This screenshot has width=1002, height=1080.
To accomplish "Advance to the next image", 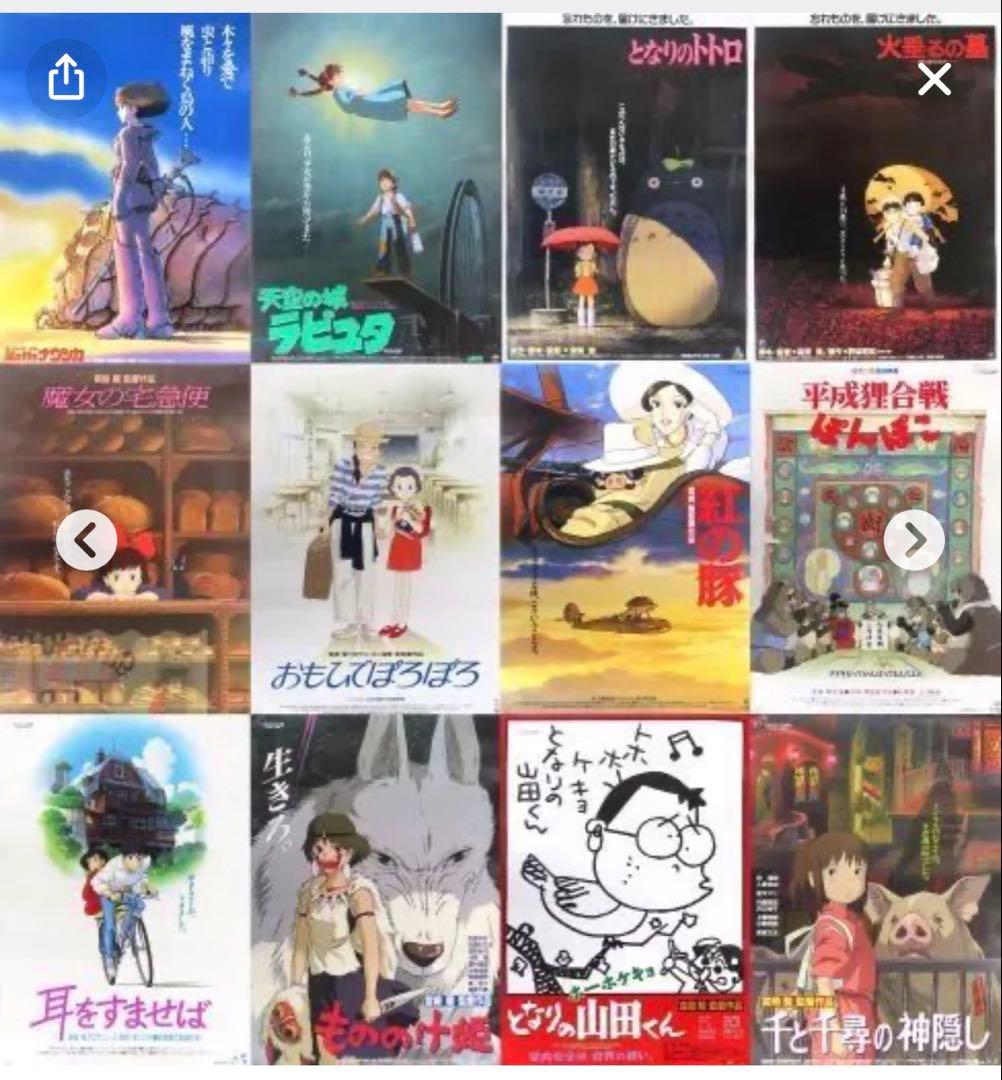I will (914, 541).
